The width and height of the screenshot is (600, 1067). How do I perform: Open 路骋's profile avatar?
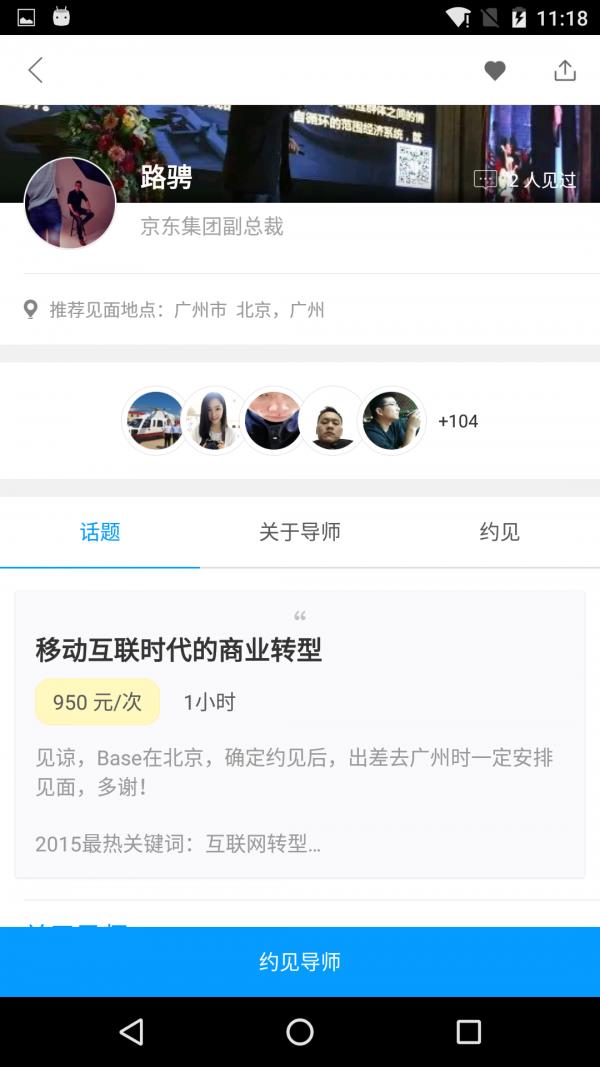click(x=70, y=203)
